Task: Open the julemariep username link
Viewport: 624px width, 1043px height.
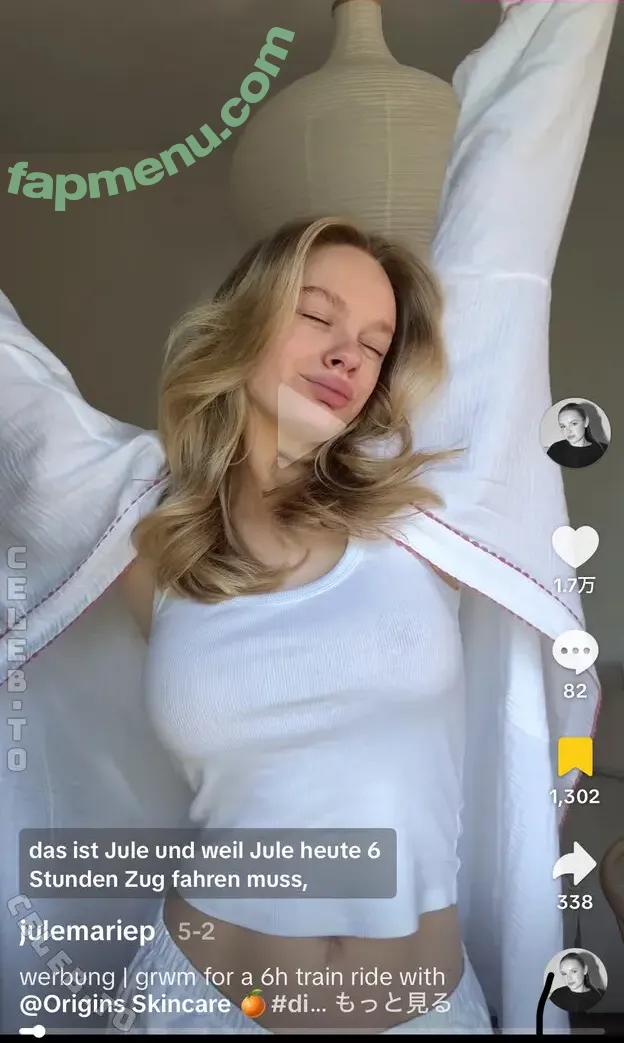Action: (88, 932)
